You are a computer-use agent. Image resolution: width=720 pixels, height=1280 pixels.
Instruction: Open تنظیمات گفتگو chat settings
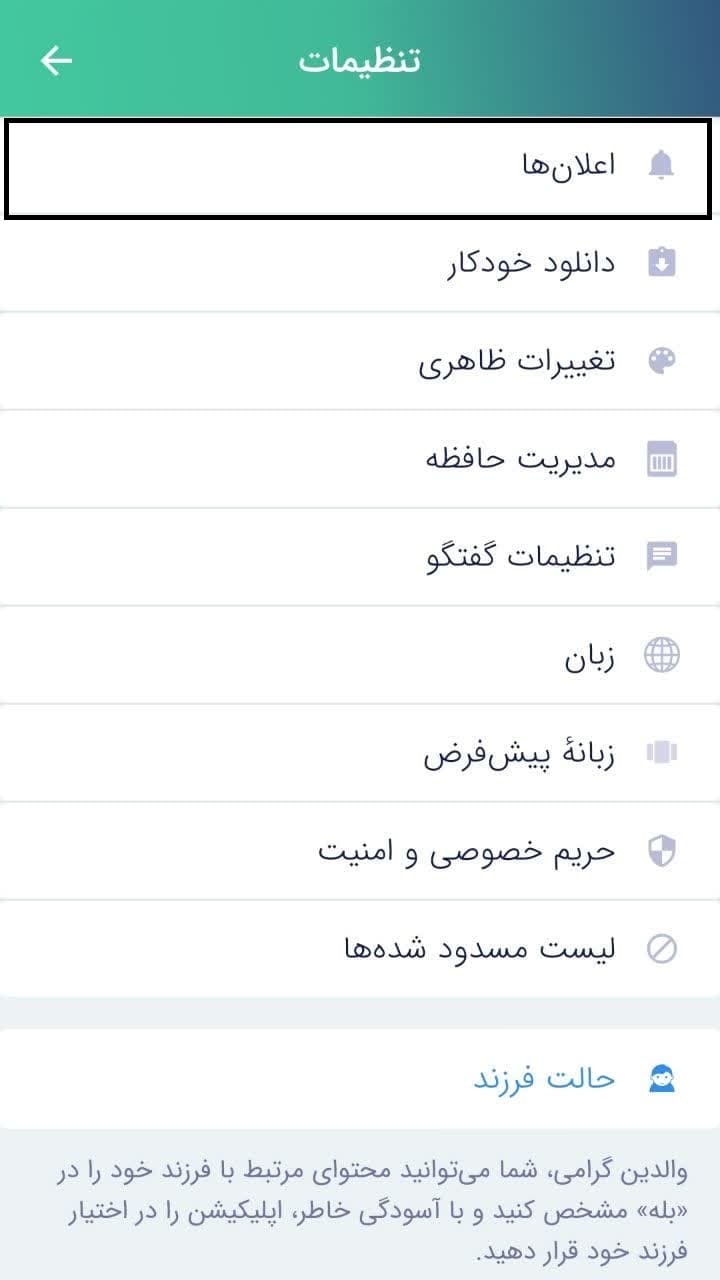[360, 557]
